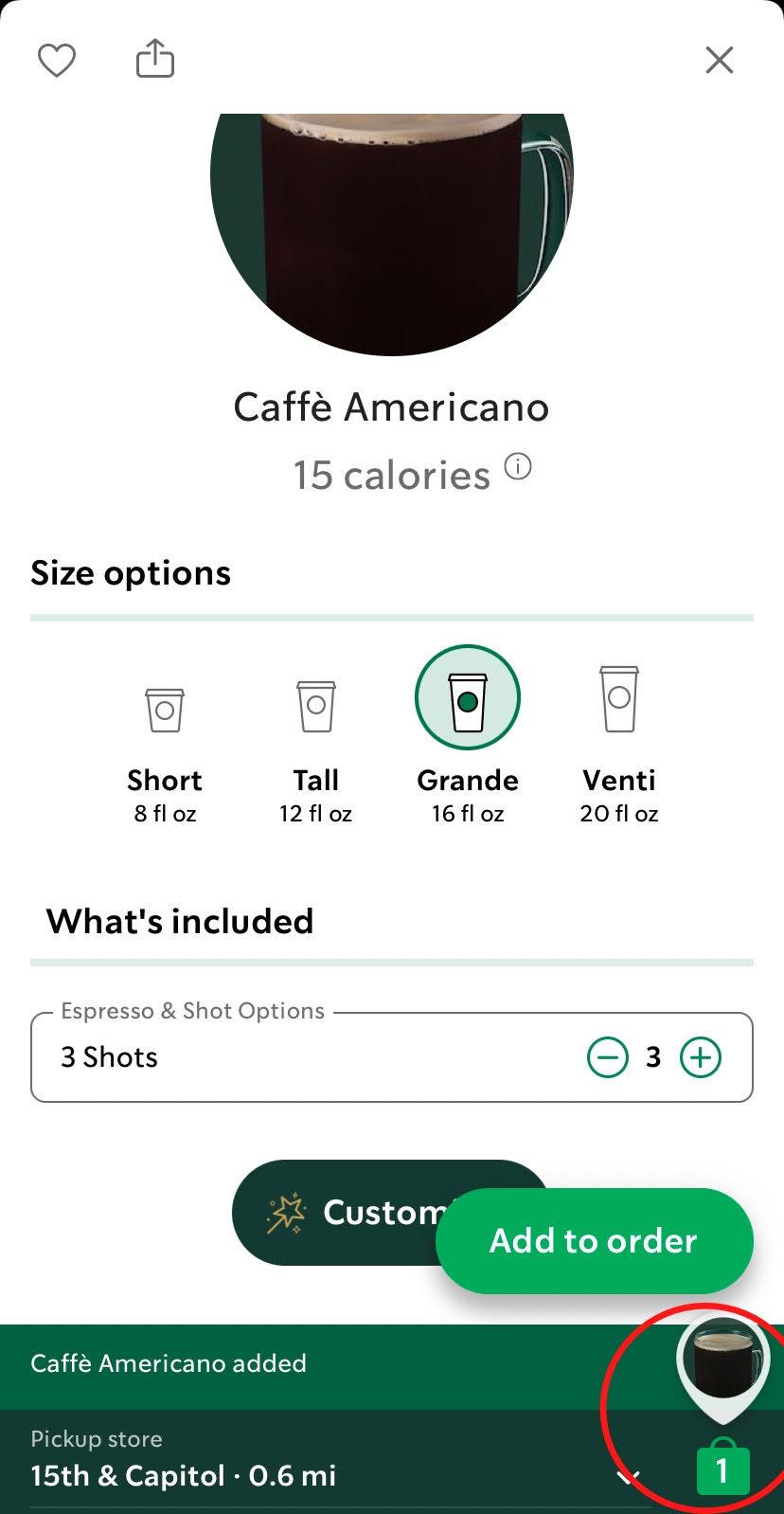The width and height of the screenshot is (784, 1514).
Task: Close the drink details screen
Action: pos(720,61)
